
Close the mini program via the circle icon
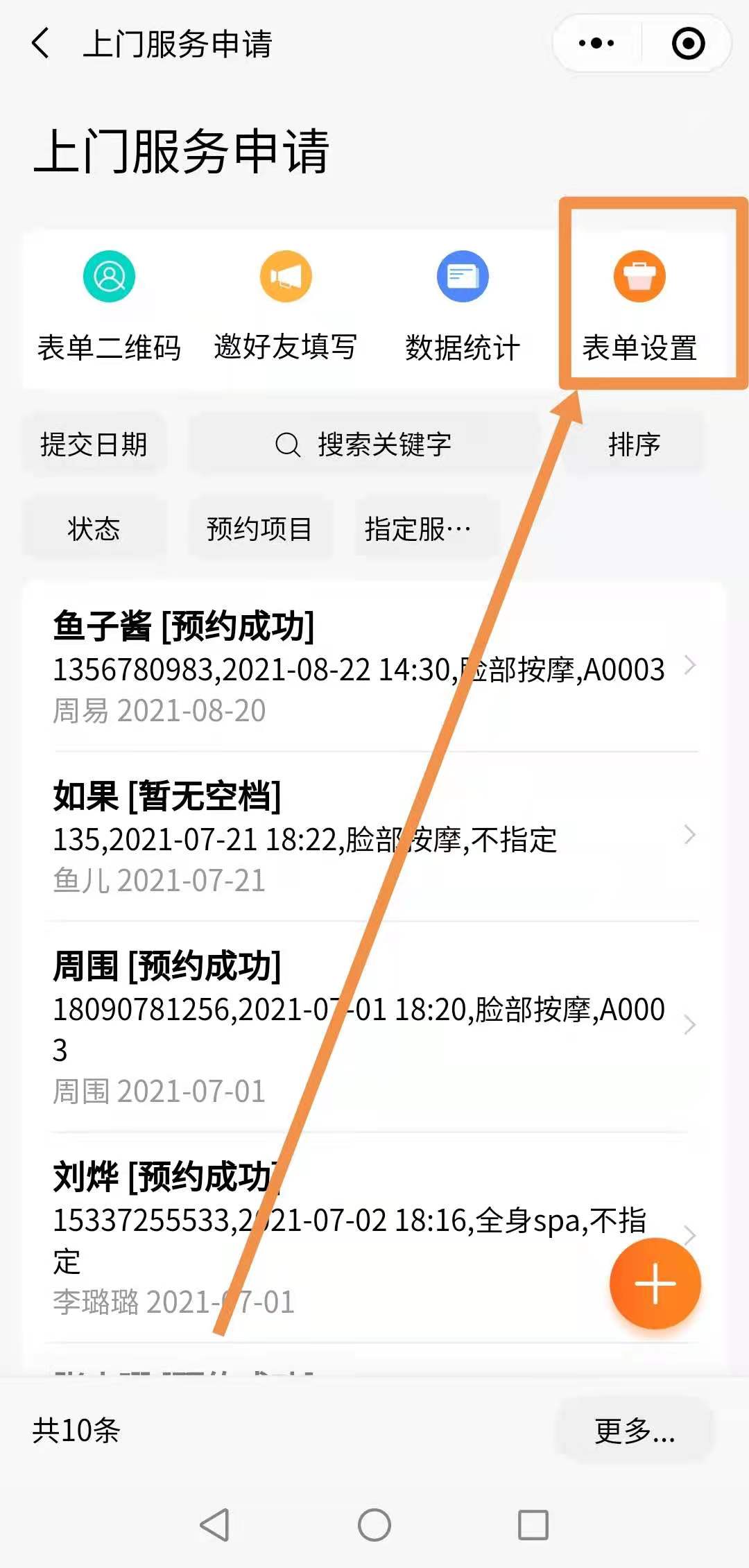click(688, 44)
